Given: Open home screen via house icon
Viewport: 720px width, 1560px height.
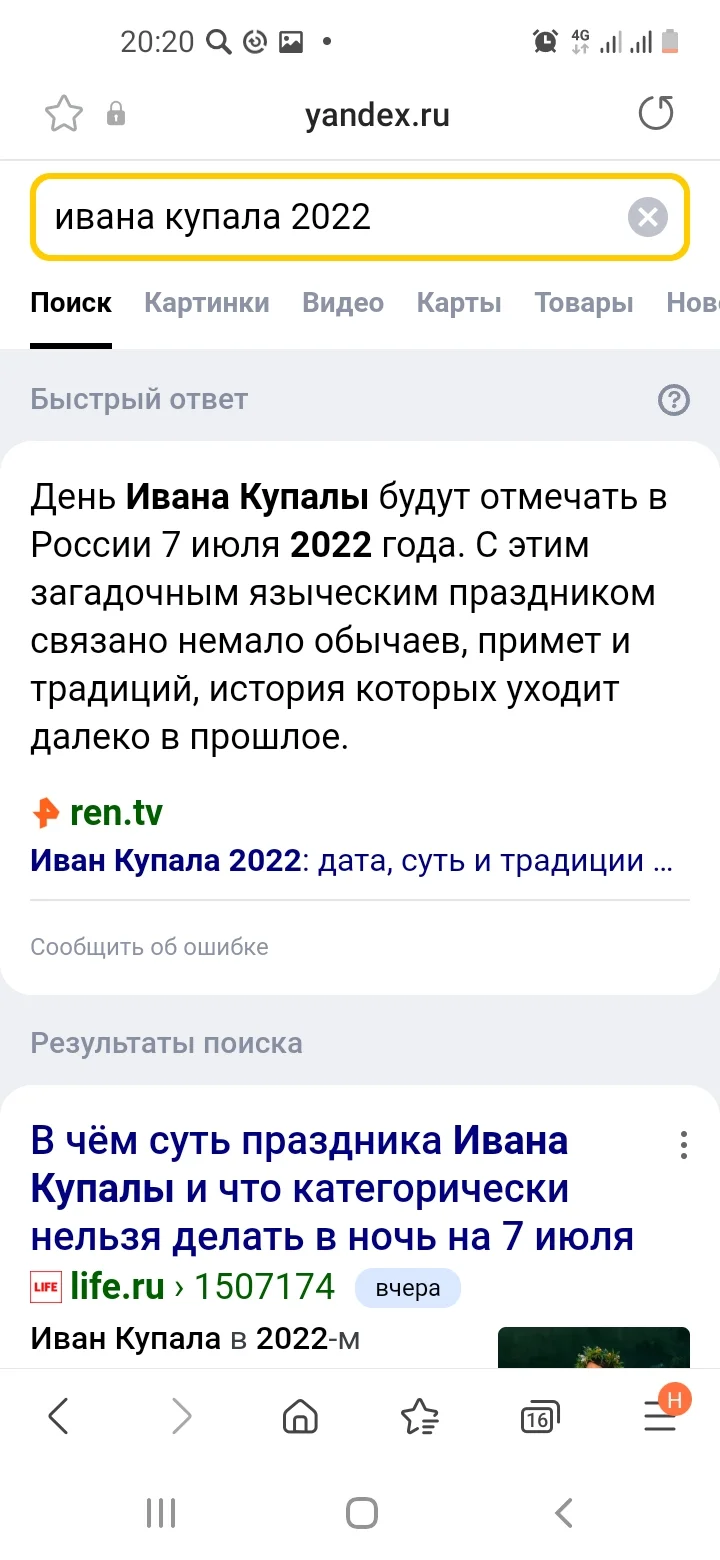Looking at the screenshot, I should point(300,1416).
